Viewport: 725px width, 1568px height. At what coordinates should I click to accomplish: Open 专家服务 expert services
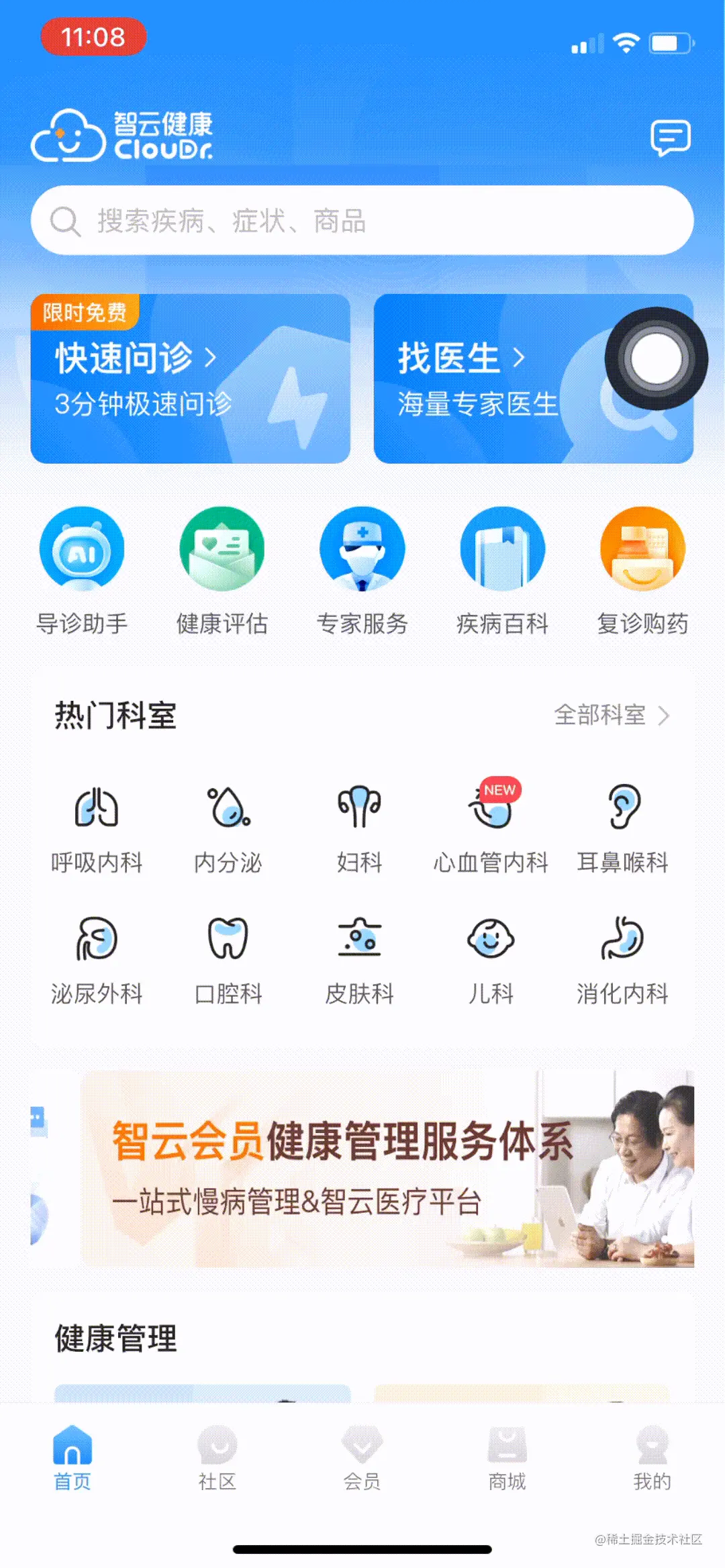[x=362, y=574]
